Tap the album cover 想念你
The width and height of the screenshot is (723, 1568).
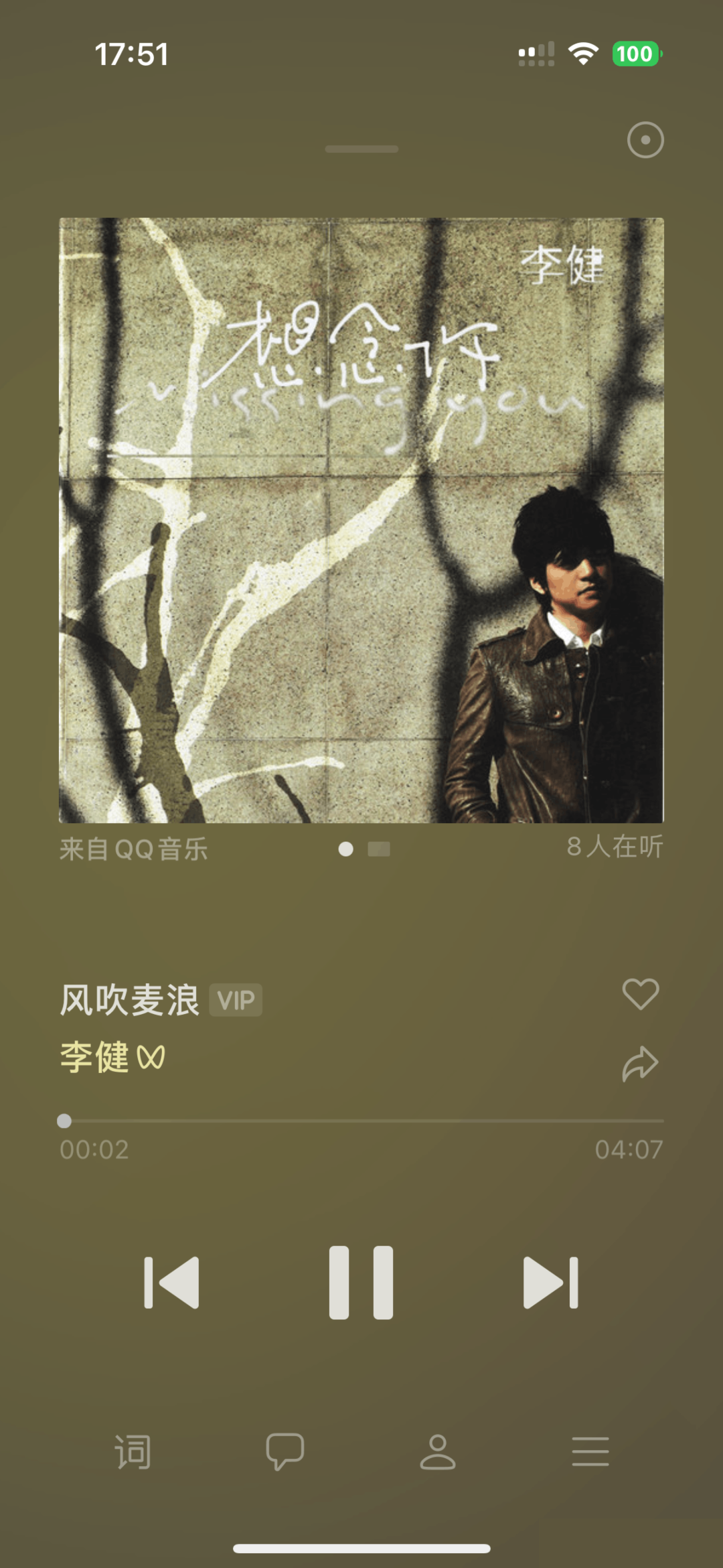click(361, 520)
